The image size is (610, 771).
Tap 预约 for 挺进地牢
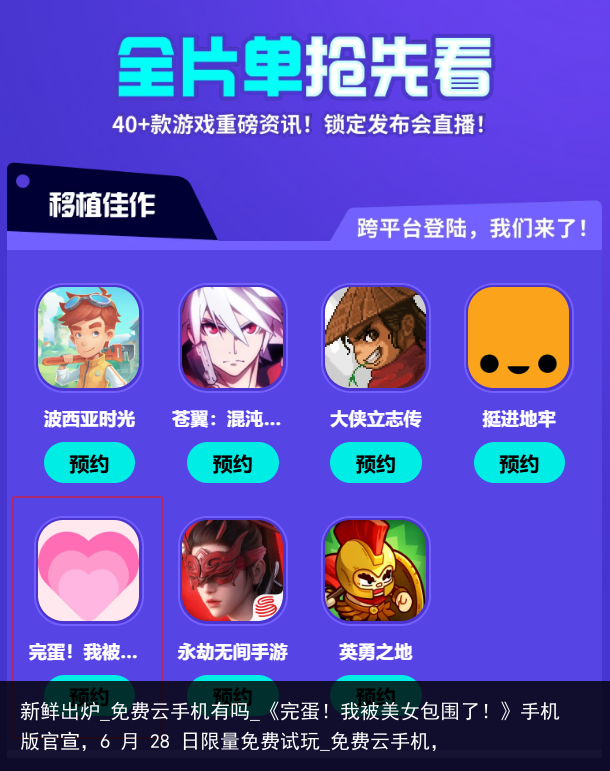point(518,463)
